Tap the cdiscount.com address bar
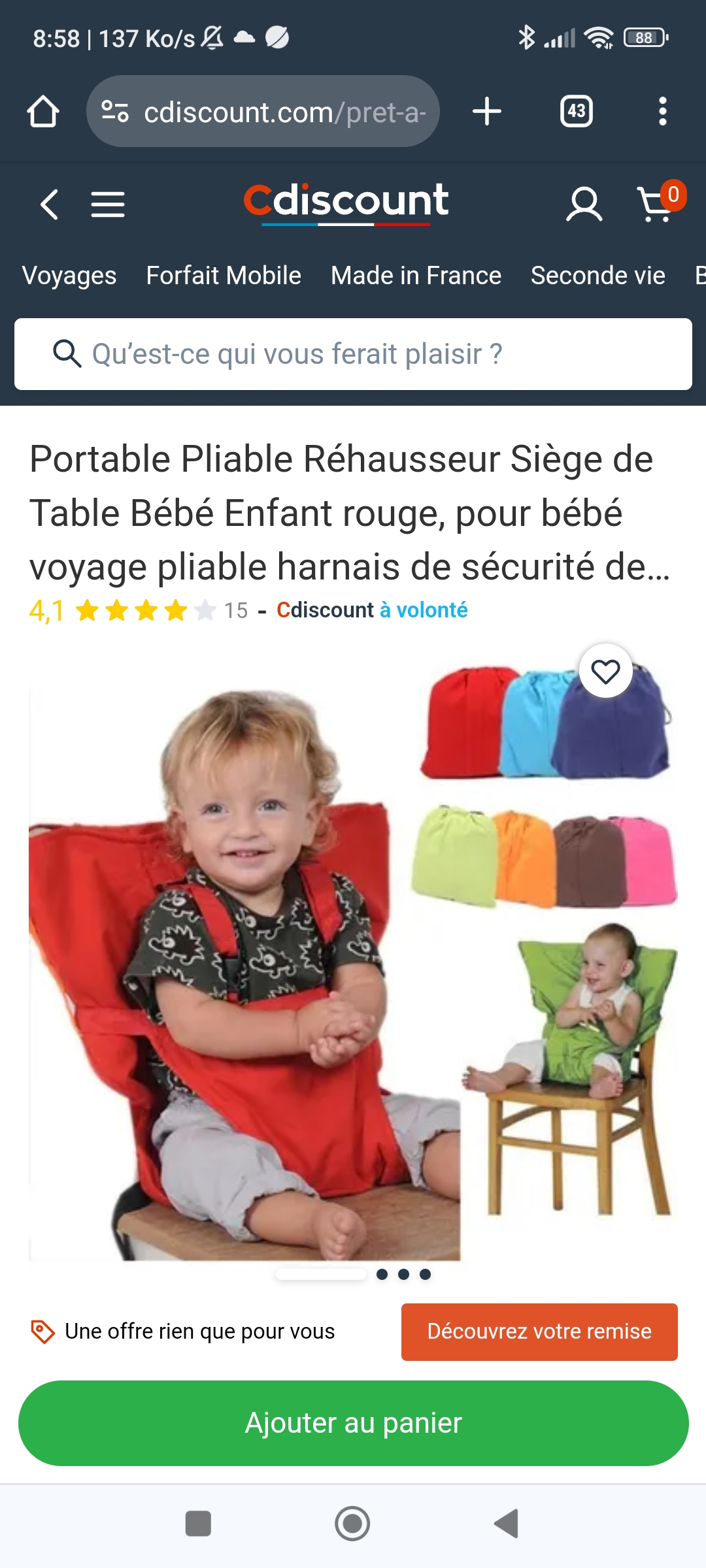Screen dimensions: 706x1568 click(x=263, y=112)
